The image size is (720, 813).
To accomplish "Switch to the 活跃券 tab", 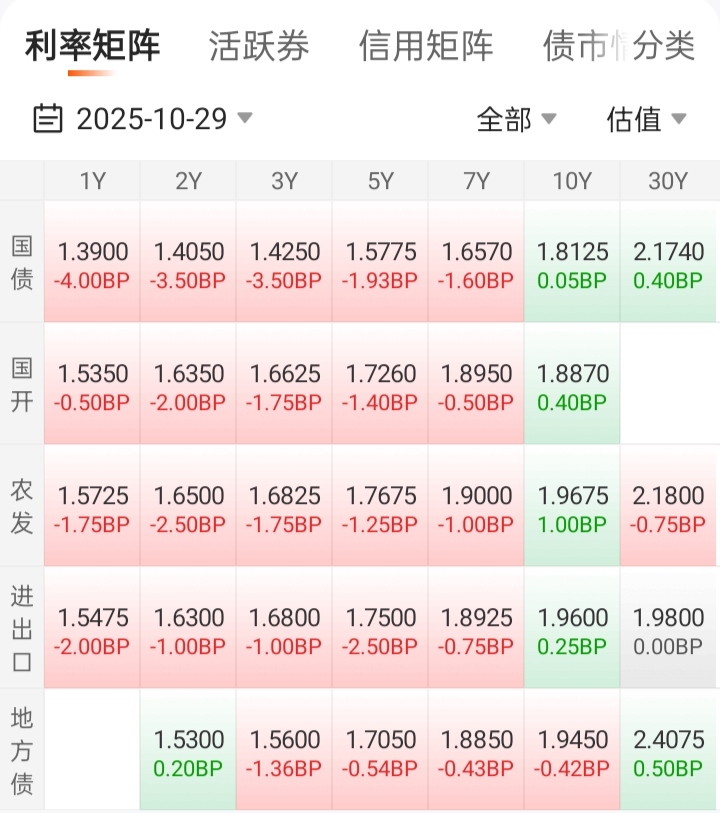I will tap(259, 46).
